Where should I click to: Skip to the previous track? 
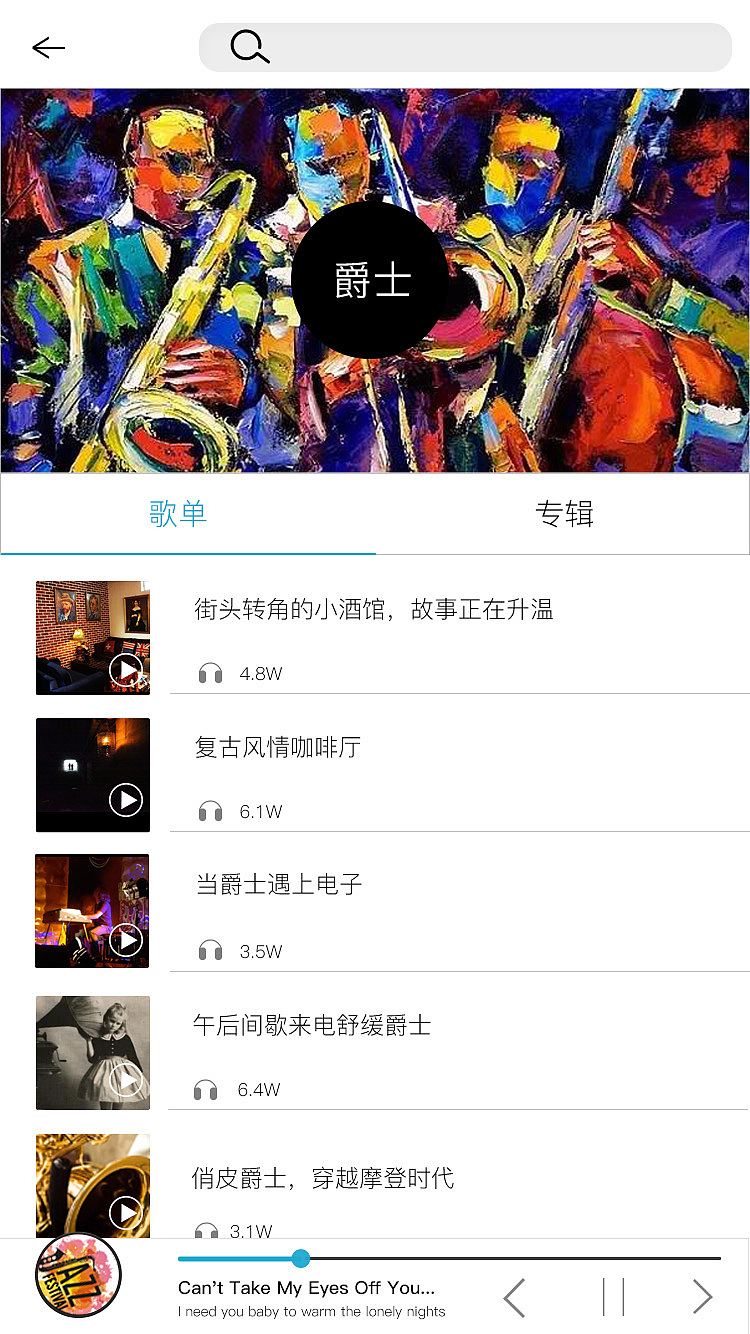(x=514, y=1297)
